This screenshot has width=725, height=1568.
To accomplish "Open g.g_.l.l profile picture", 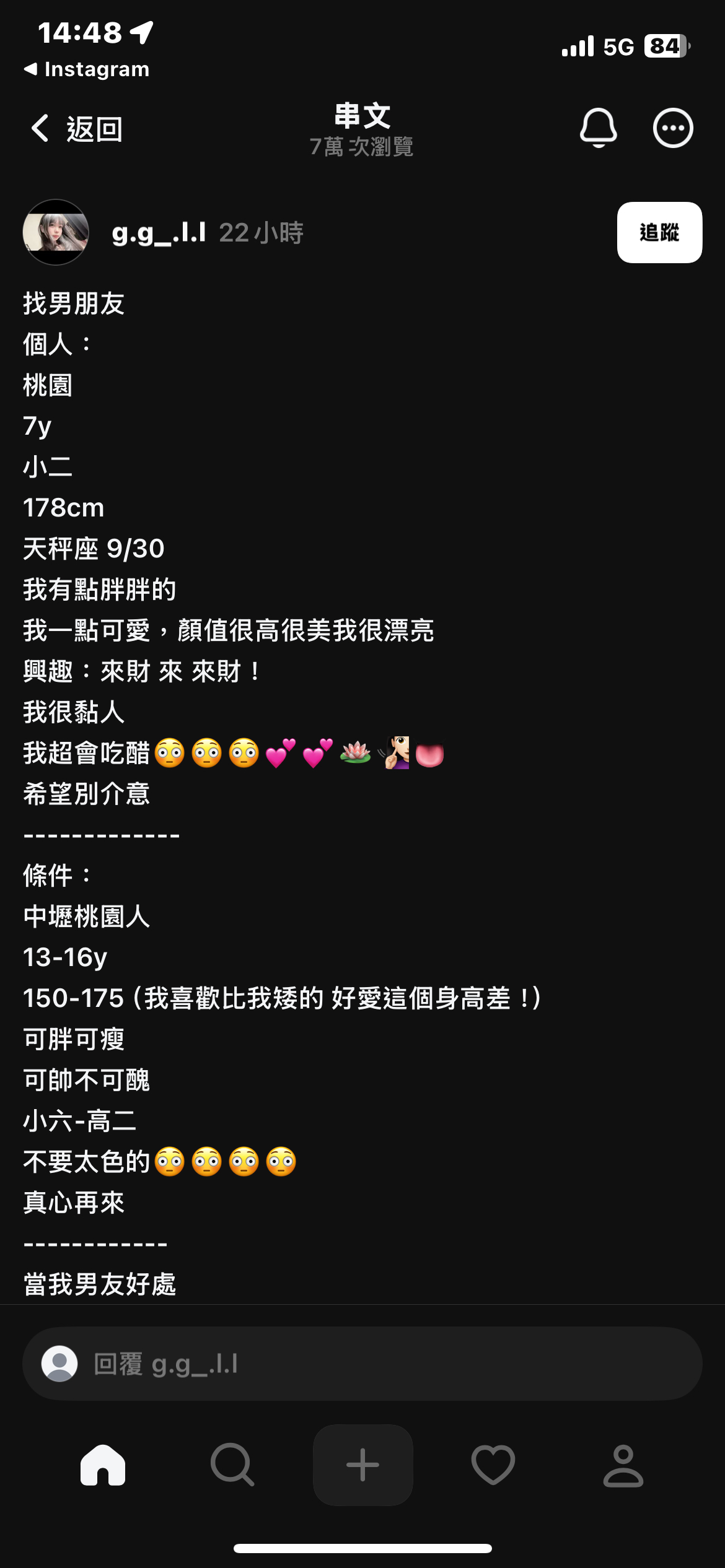I will tap(56, 232).
